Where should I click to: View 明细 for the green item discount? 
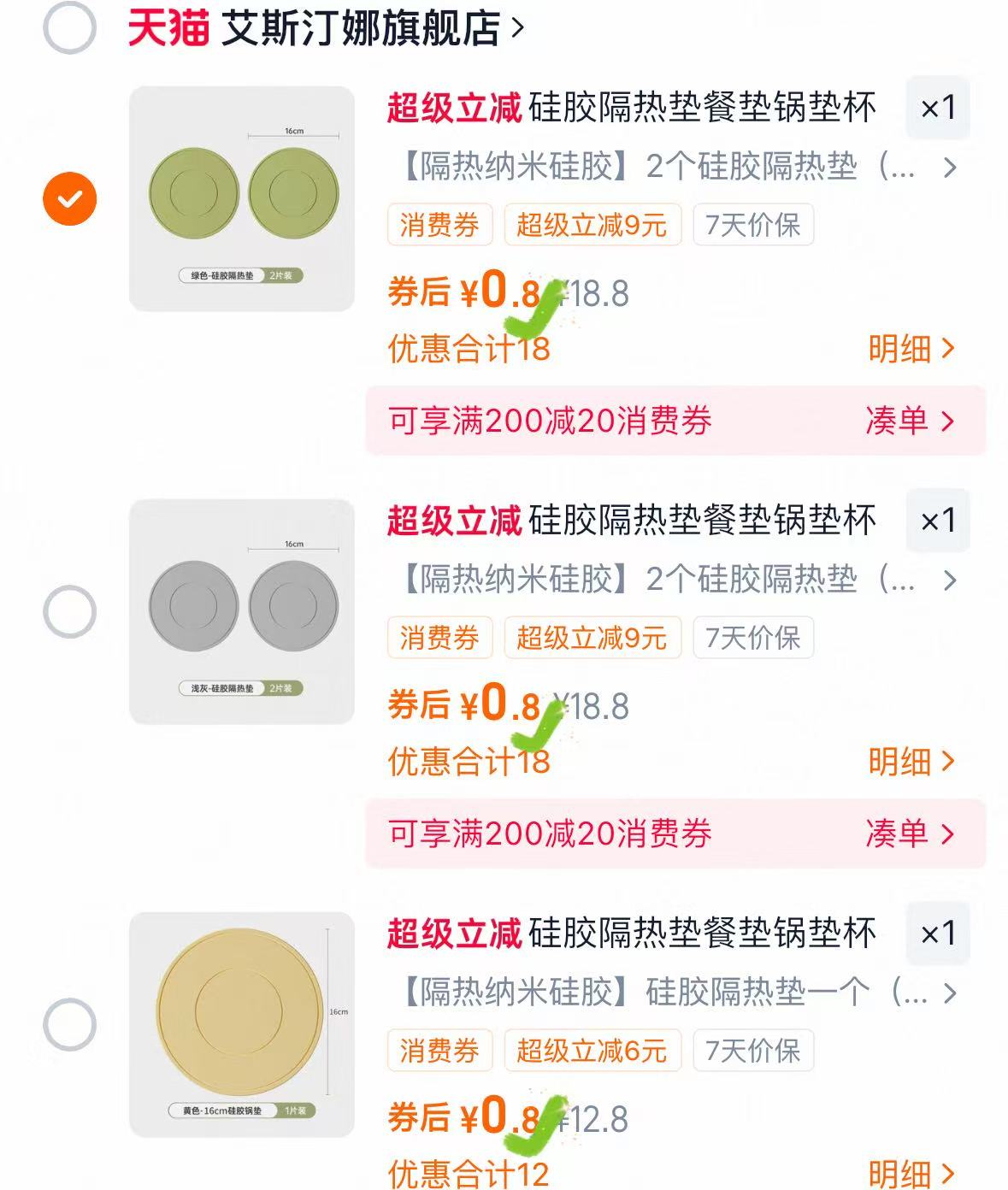coord(911,349)
